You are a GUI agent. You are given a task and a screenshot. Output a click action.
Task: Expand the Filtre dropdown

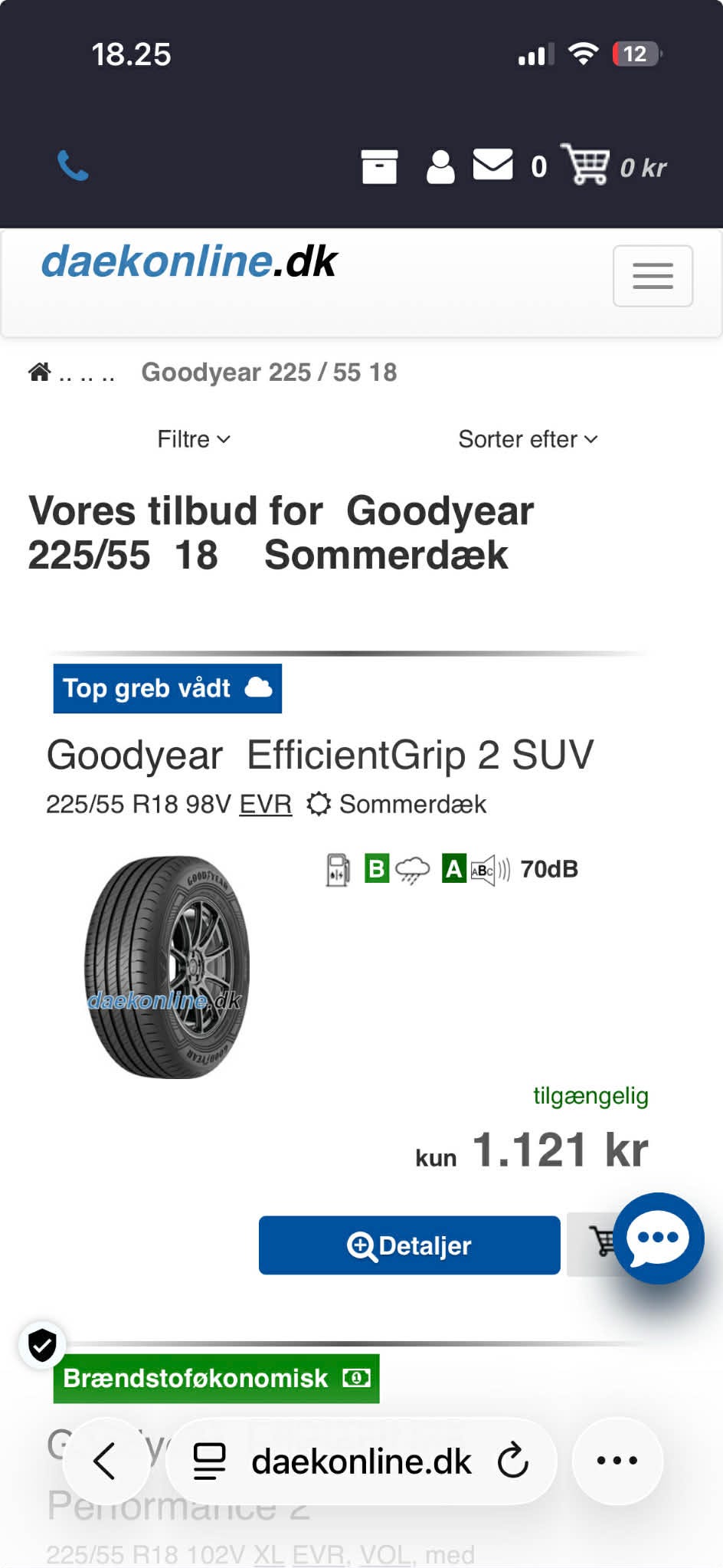click(193, 439)
